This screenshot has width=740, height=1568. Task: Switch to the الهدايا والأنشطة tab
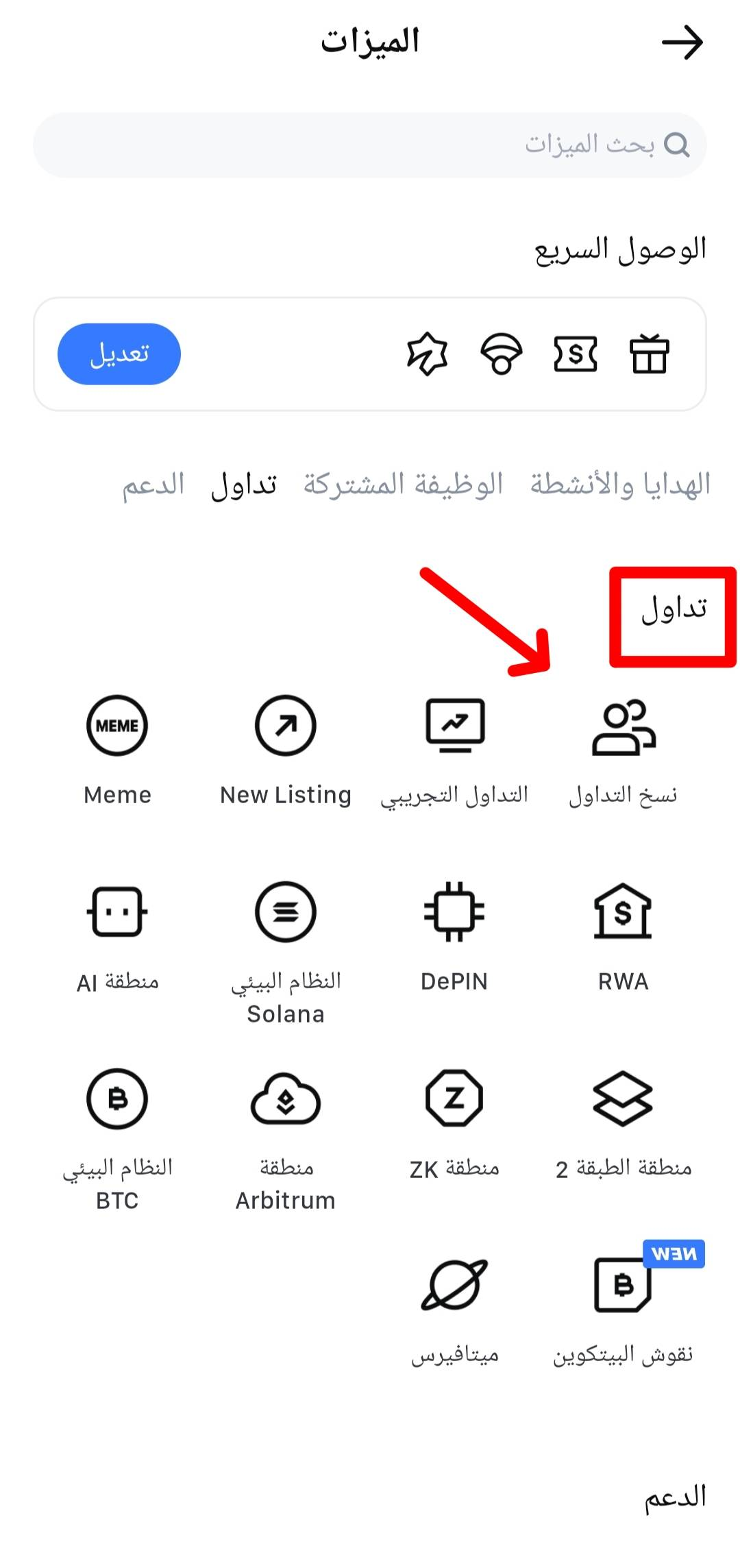[x=620, y=485]
